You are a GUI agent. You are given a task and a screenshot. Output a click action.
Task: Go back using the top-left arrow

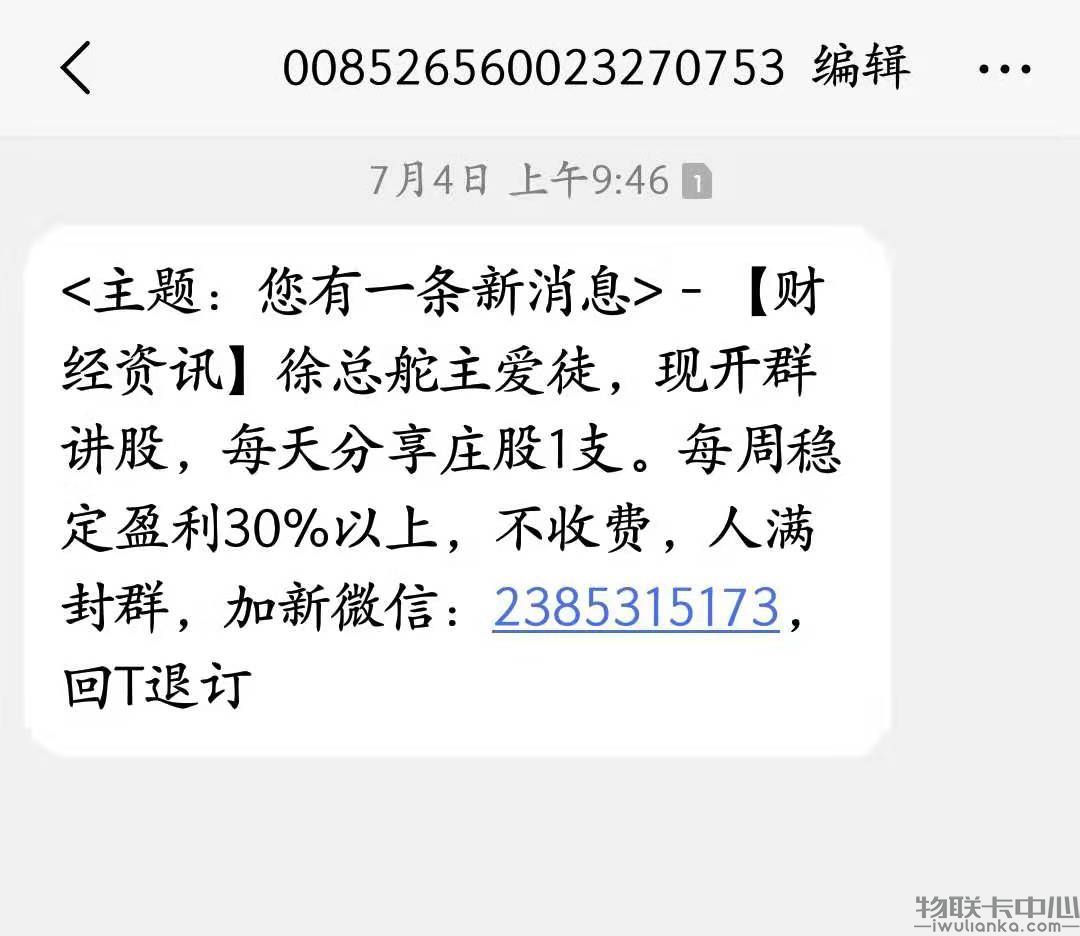(76, 69)
